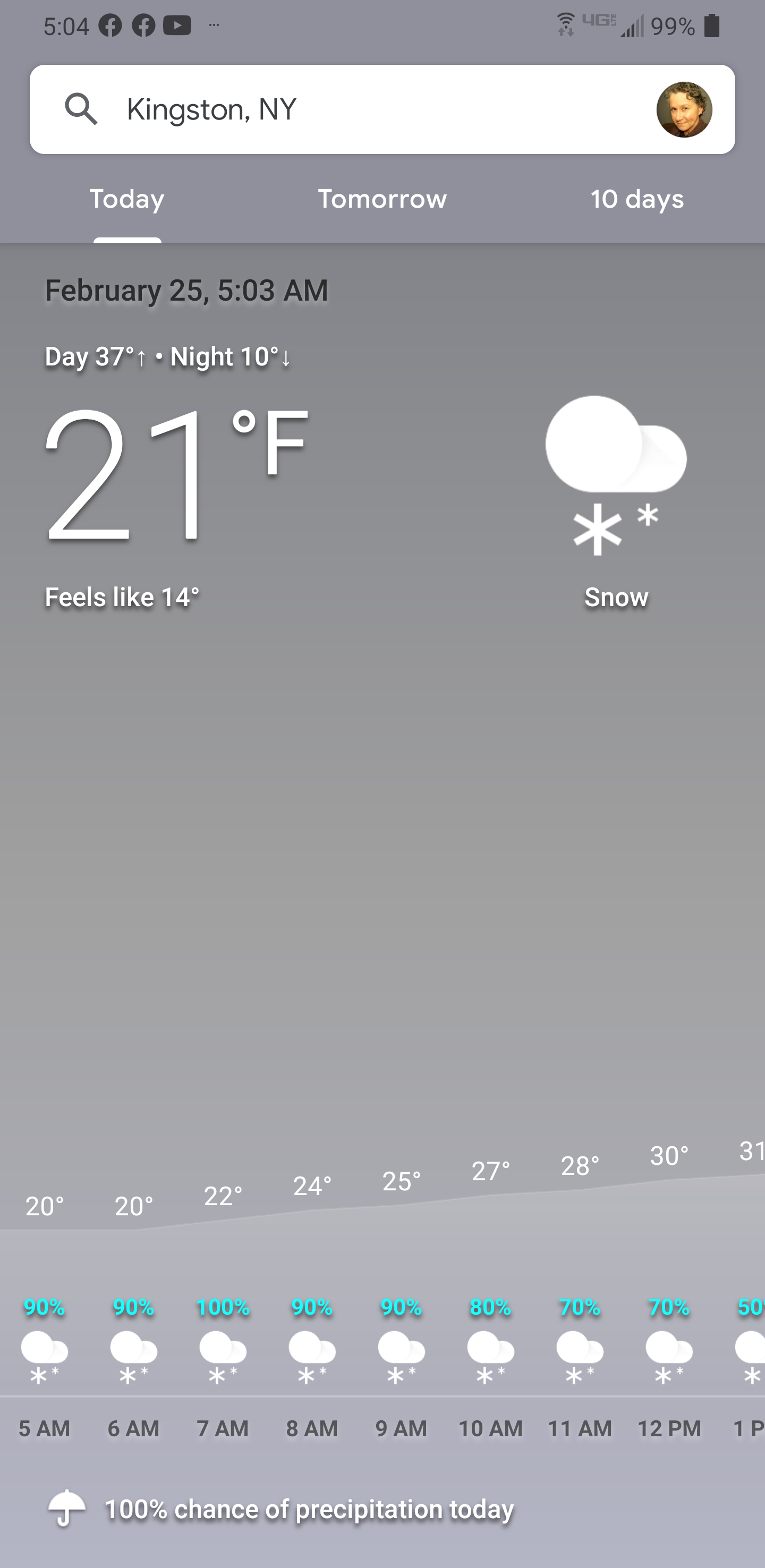Tap the search magnifier icon
765x1568 pixels.
click(81, 109)
